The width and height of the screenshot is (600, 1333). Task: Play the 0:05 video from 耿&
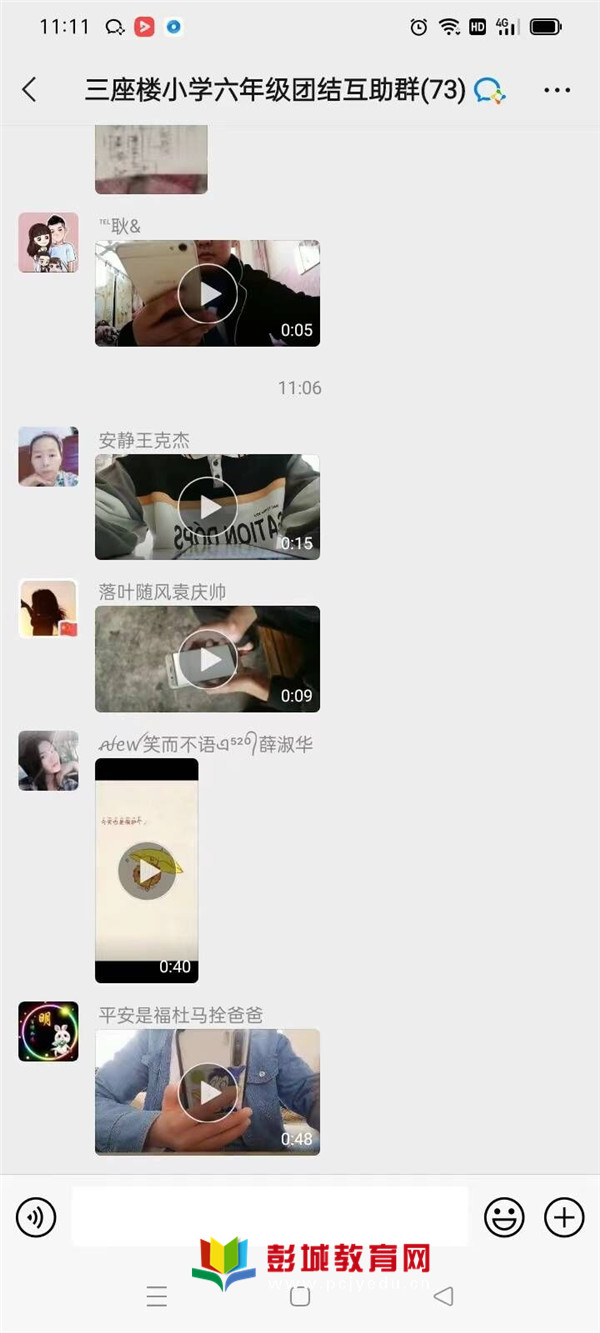(207, 293)
